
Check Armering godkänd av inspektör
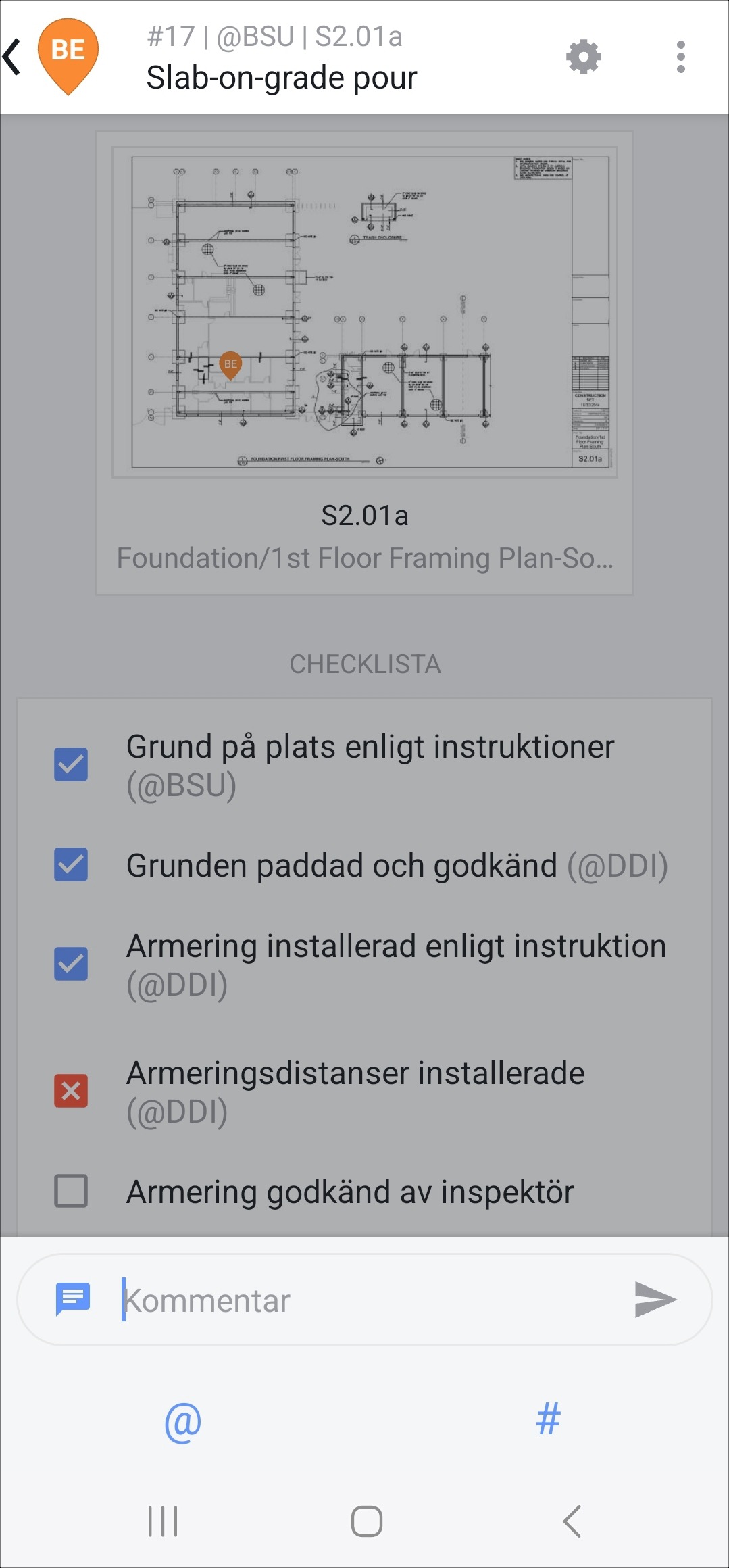pyautogui.click(x=71, y=1191)
